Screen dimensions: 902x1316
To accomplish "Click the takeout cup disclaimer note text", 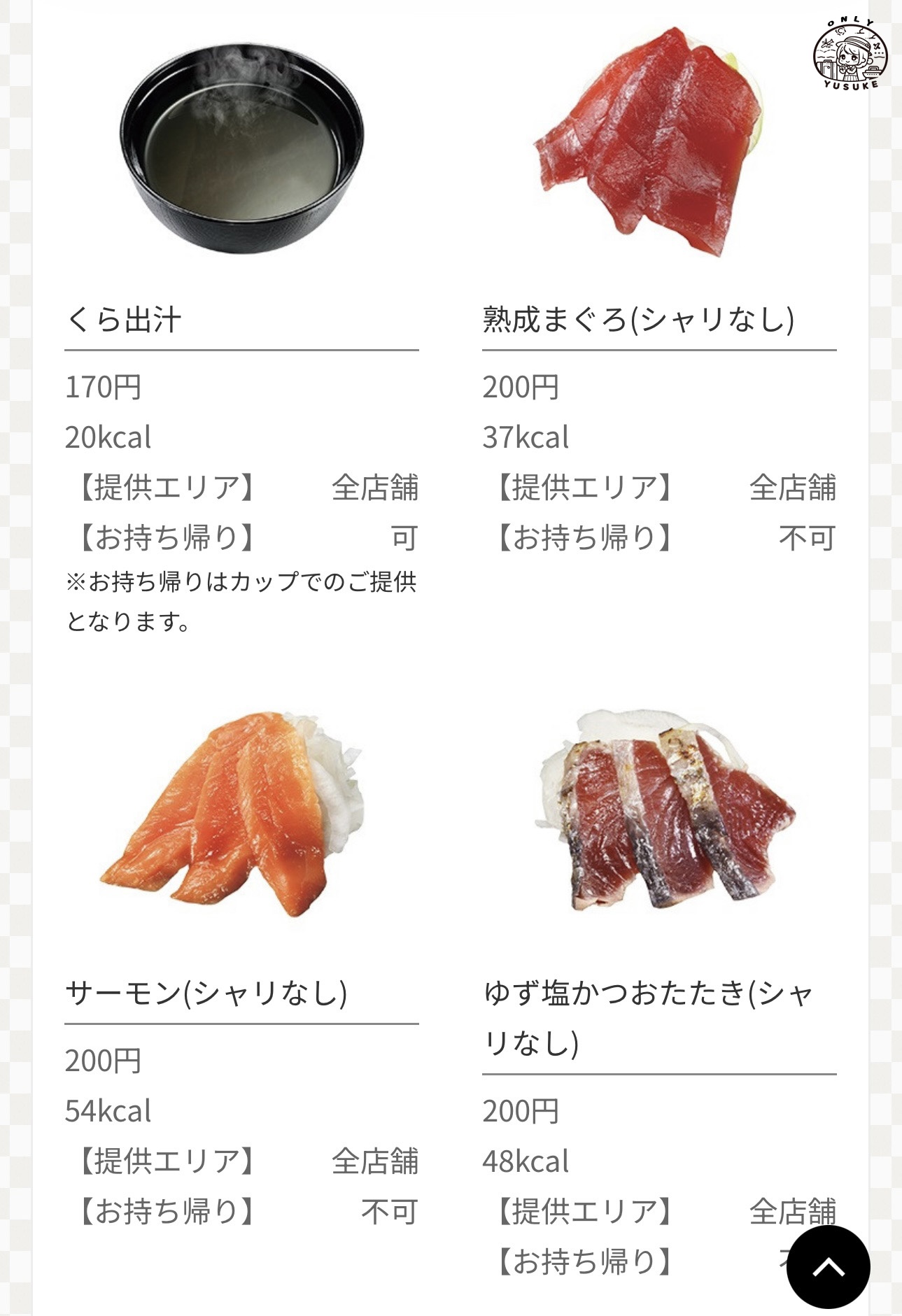I will tap(241, 598).
